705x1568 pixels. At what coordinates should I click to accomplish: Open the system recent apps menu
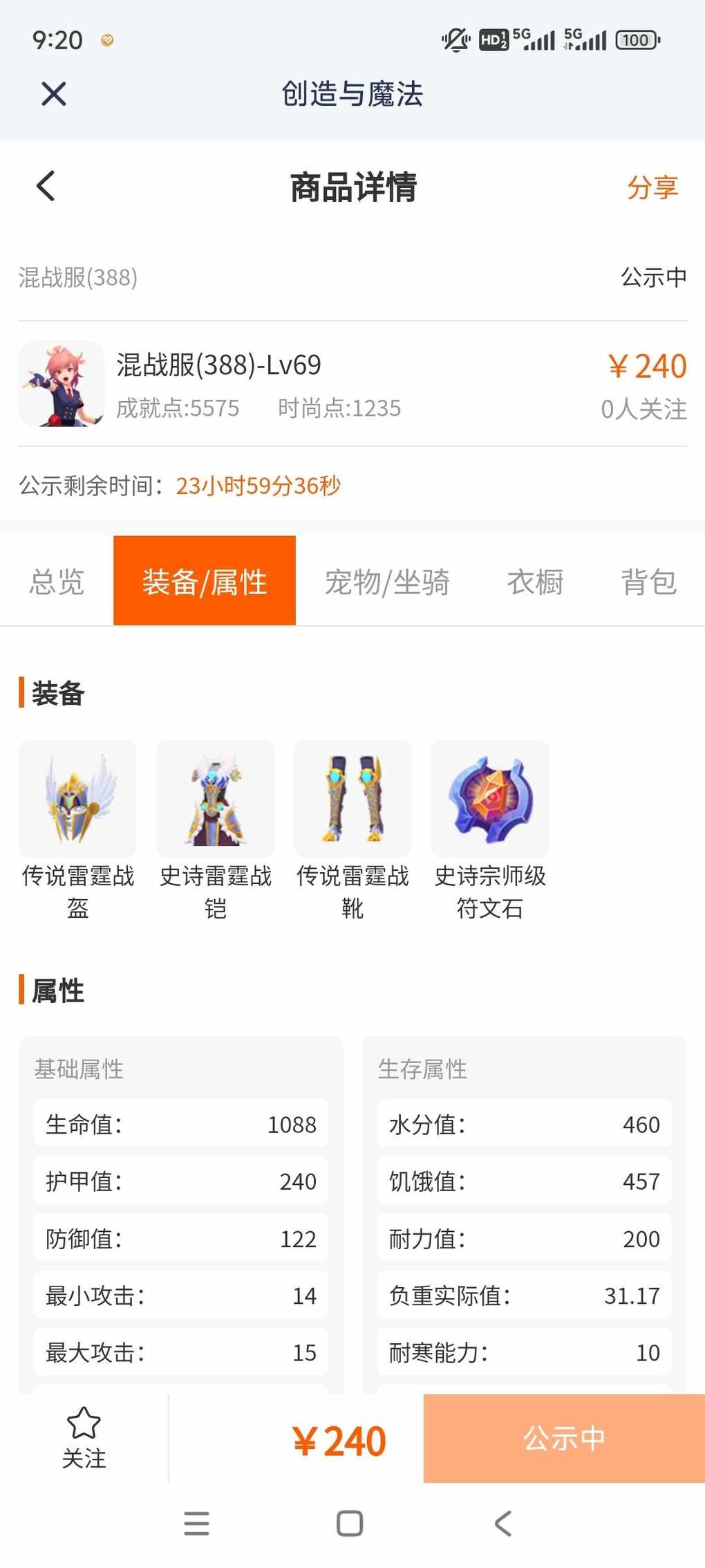196,1523
